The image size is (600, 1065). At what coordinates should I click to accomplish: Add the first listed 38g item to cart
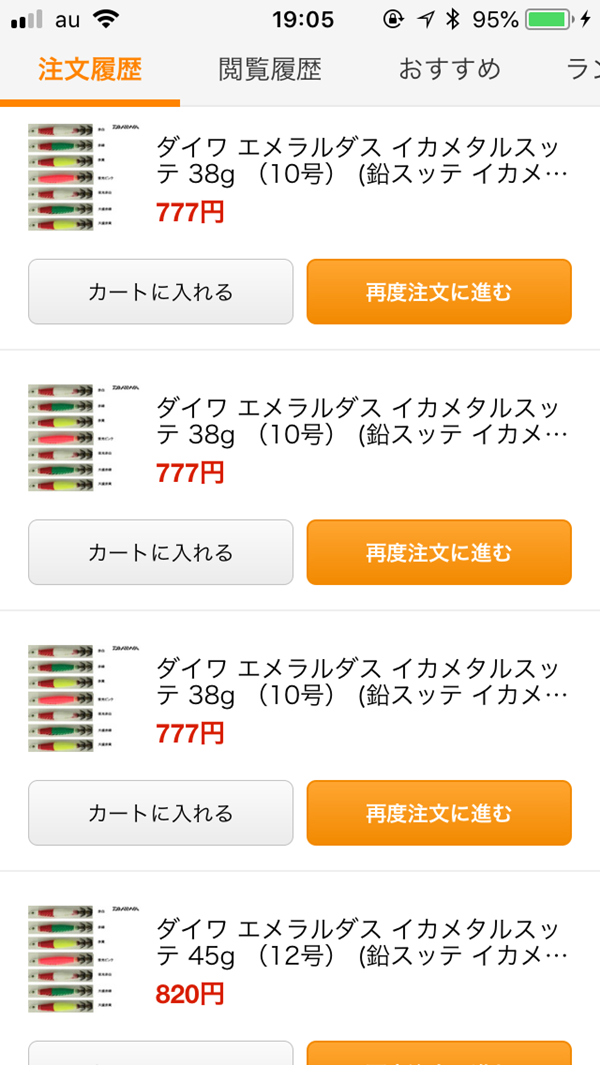(x=160, y=292)
